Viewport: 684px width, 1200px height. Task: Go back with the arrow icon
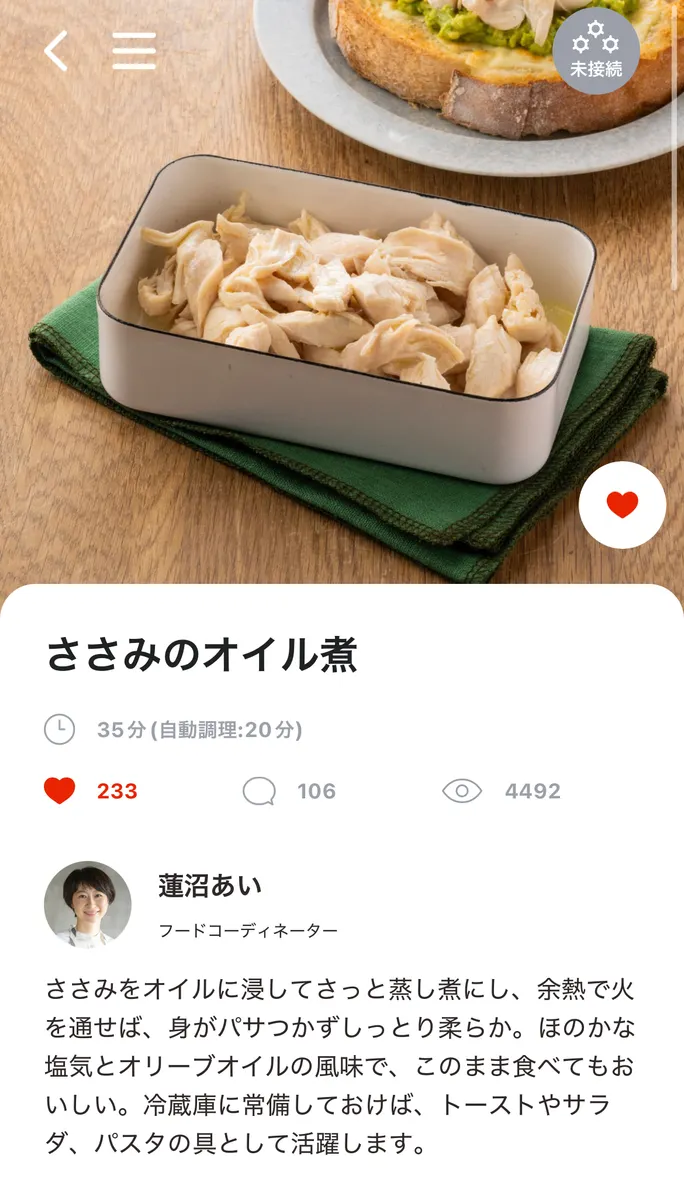(56, 50)
